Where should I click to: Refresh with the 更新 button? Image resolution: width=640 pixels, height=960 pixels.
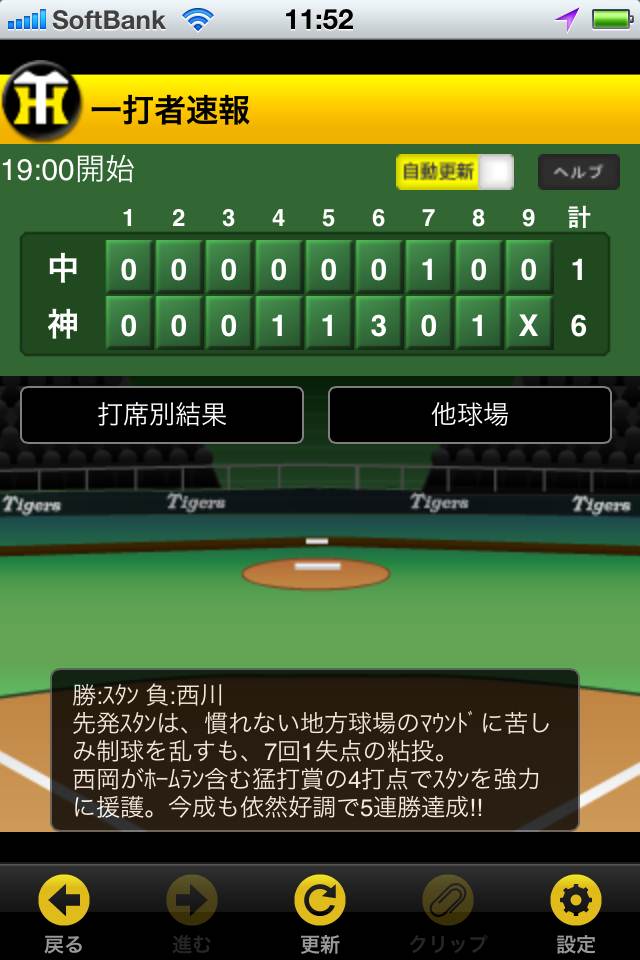pos(320,912)
